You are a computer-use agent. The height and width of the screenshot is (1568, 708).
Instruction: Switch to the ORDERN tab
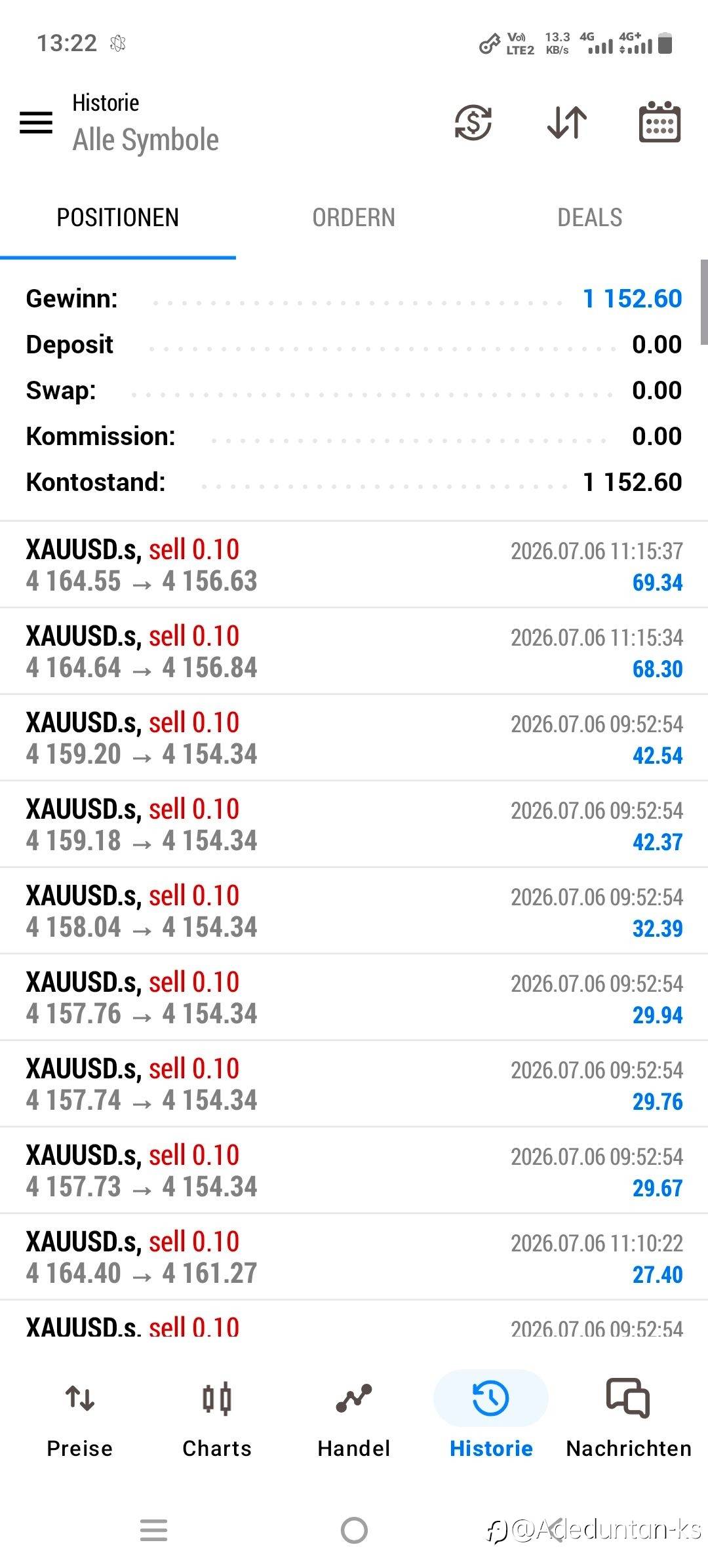pos(354,218)
